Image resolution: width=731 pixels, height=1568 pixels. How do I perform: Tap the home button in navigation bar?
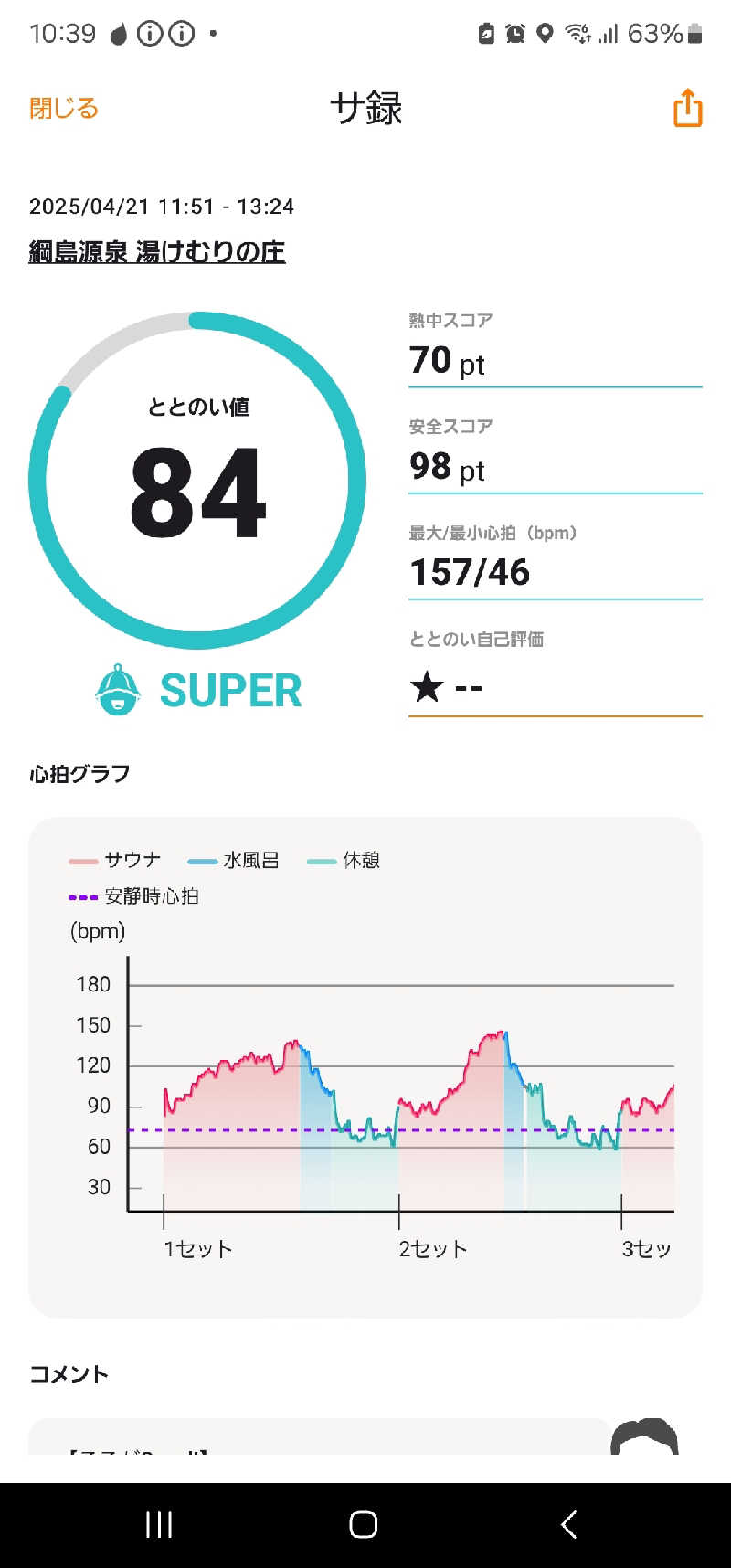363,1523
